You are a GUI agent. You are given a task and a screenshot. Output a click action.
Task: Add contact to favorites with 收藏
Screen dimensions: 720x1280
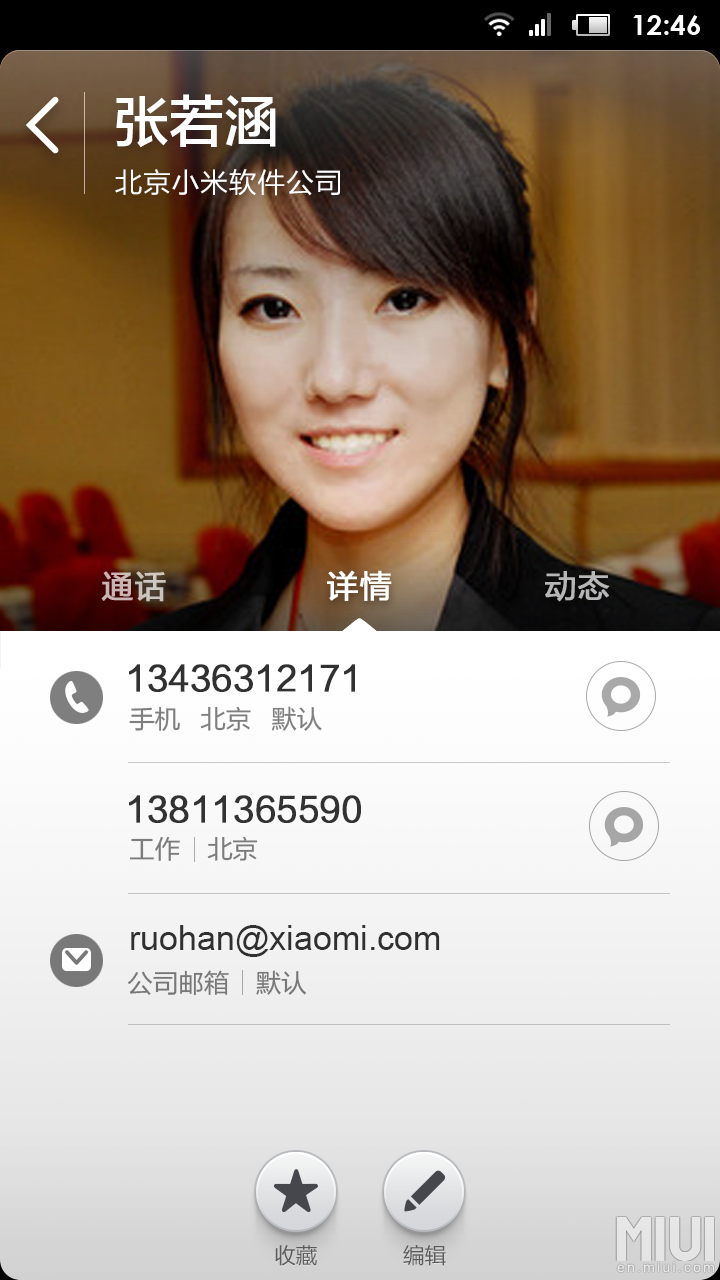tap(296, 1192)
